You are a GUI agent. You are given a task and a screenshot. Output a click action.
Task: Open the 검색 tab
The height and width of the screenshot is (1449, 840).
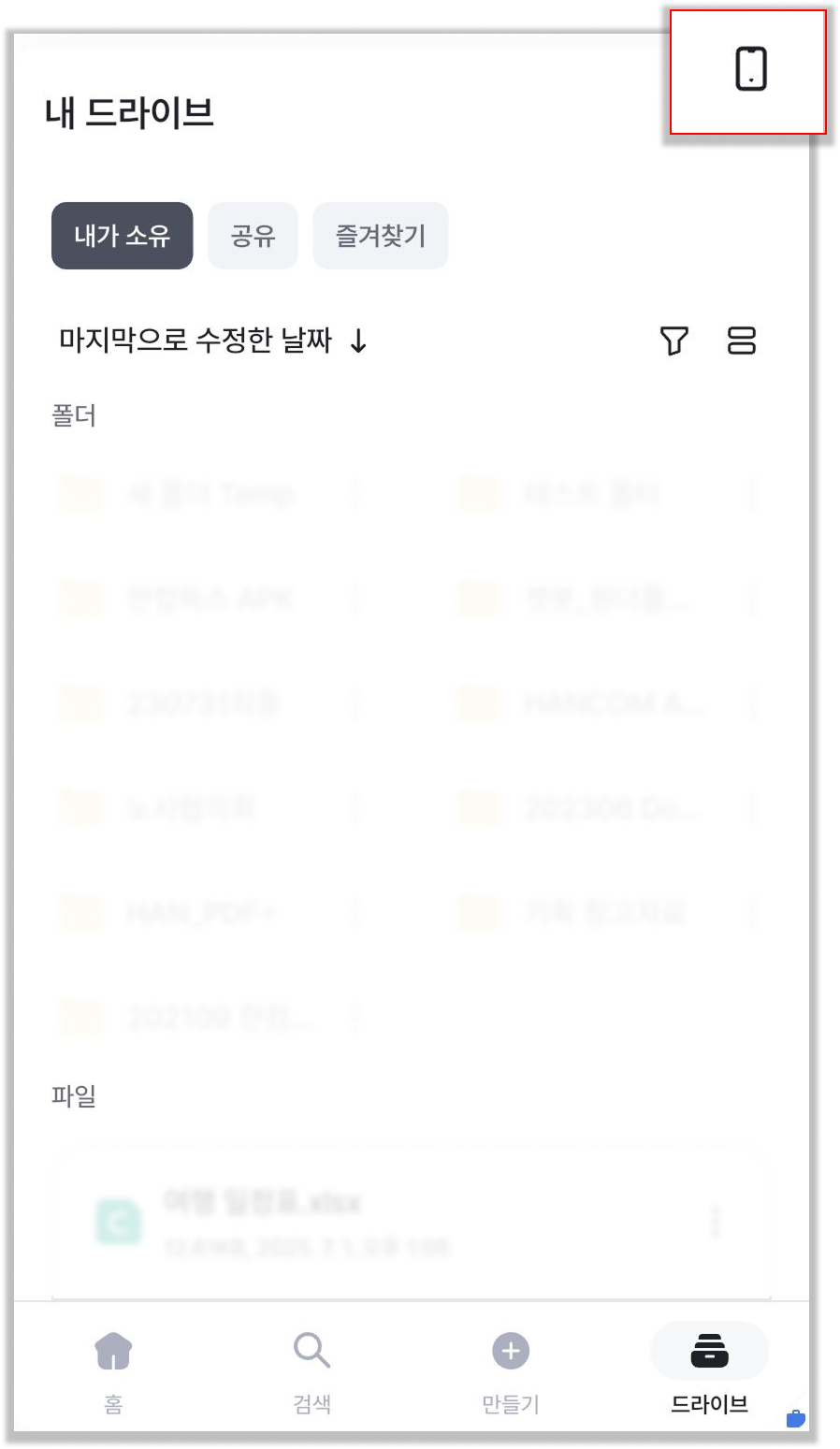tap(311, 1370)
